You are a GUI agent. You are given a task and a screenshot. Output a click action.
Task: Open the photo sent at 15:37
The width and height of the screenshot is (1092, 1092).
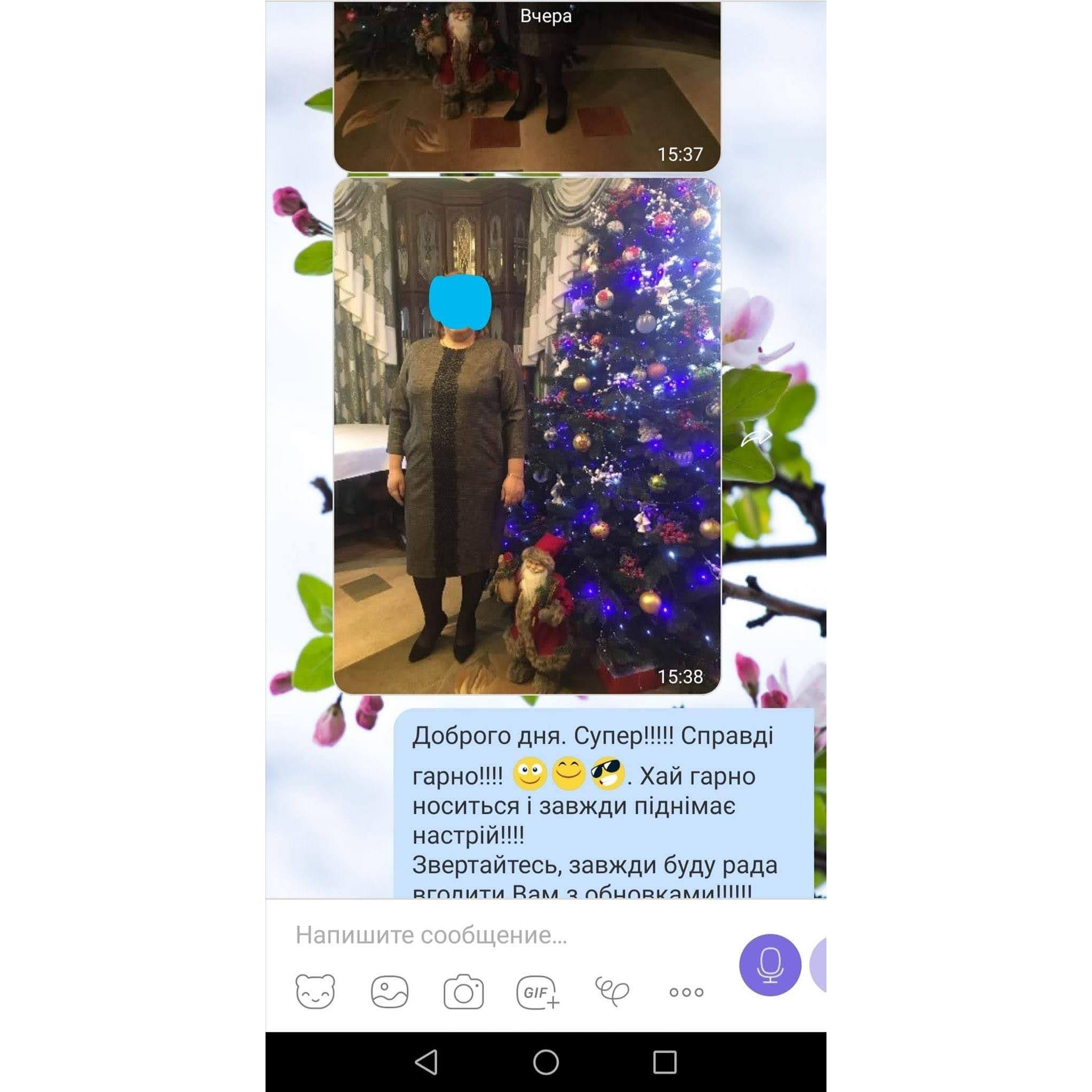[527, 85]
